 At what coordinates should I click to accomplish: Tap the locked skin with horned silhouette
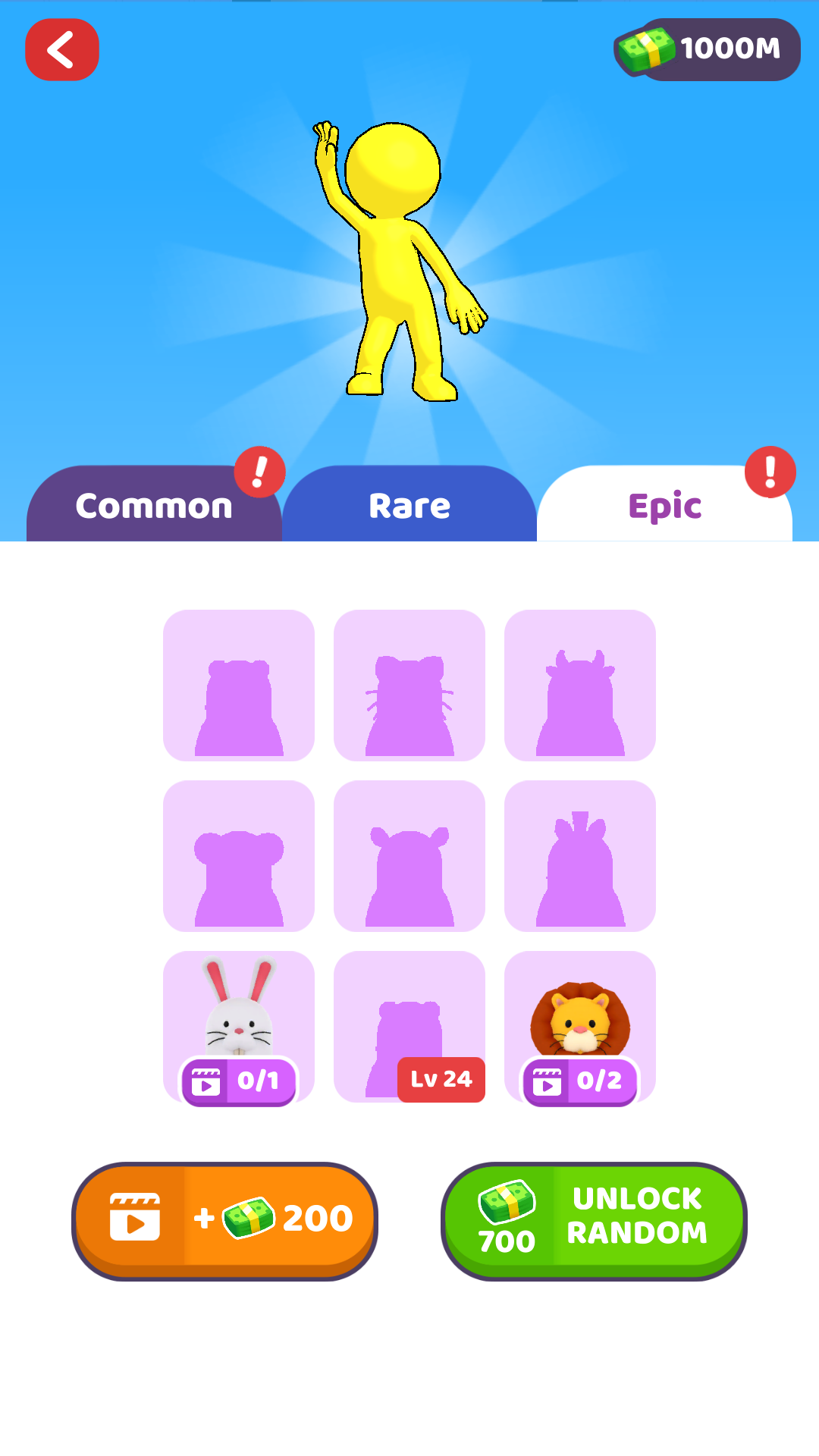click(580, 686)
